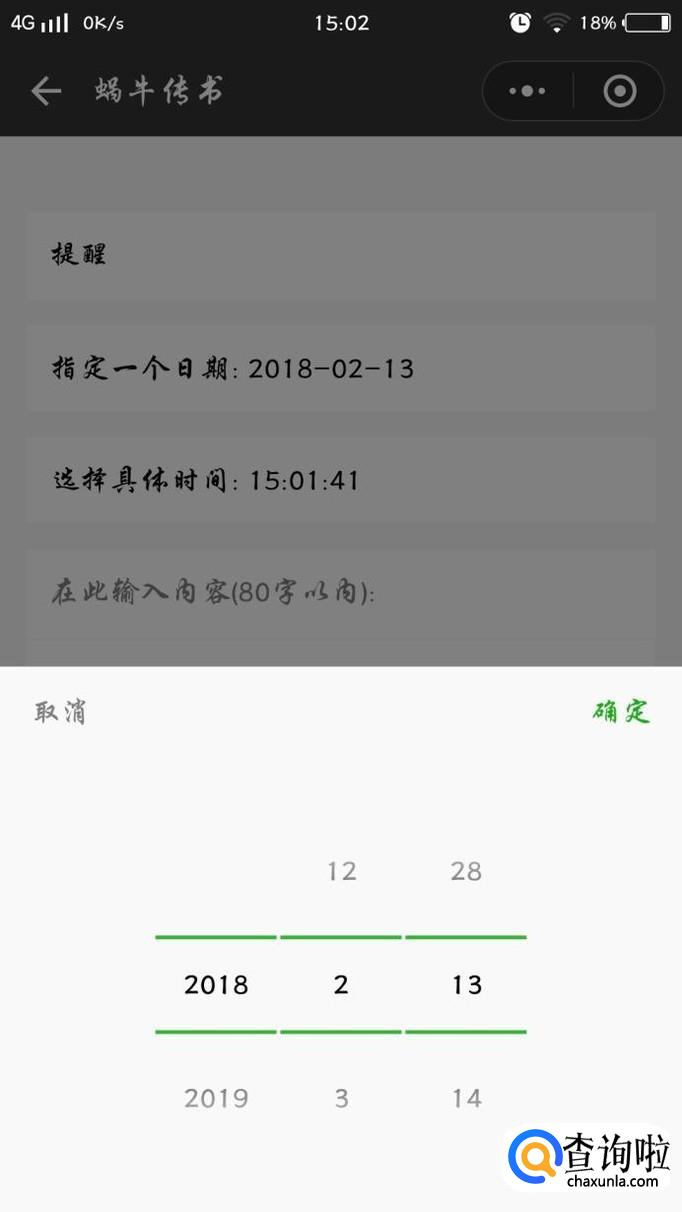Open the mini program three-dot menu
The width and height of the screenshot is (682, 1212).
pyautogui.click(x=527, y=91)
